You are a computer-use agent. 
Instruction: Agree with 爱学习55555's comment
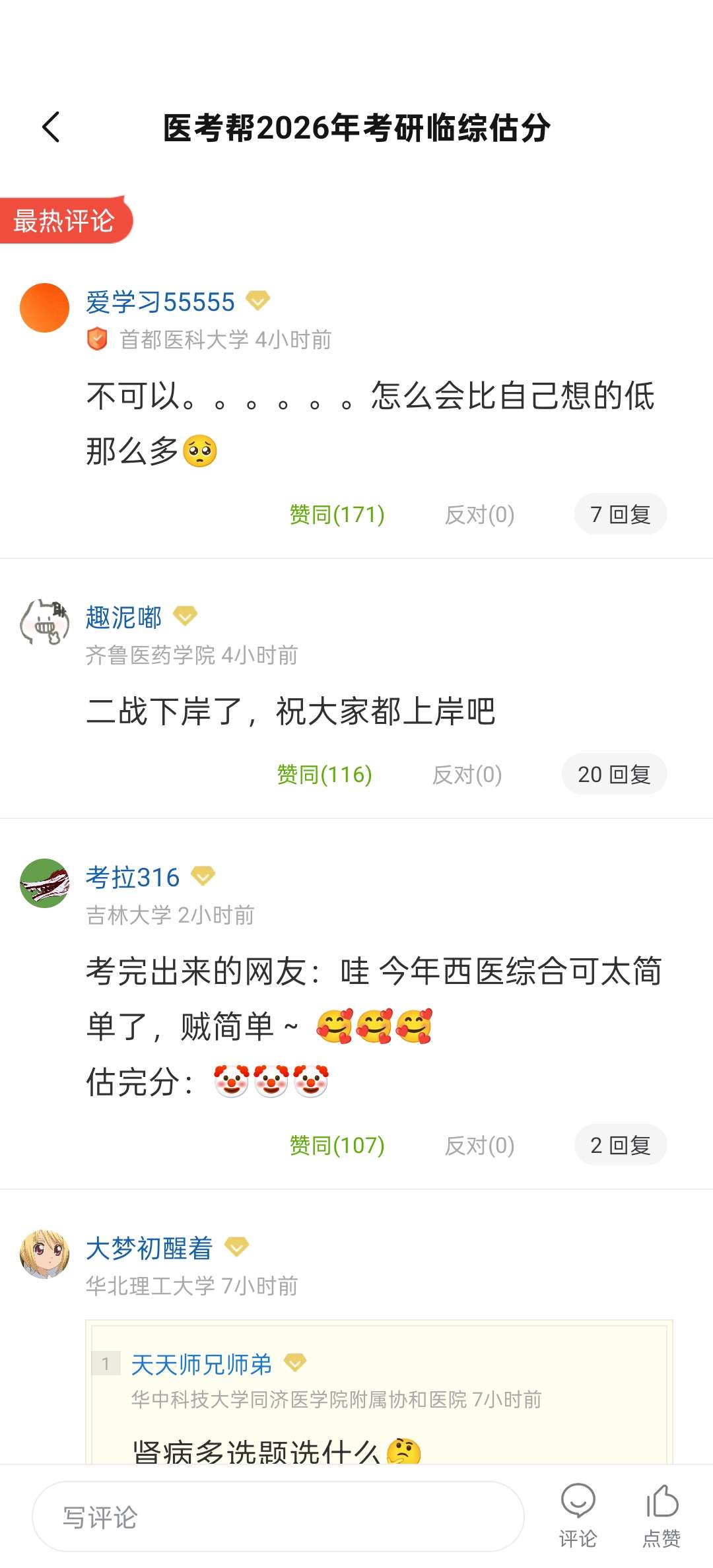[x=337, y=514]
